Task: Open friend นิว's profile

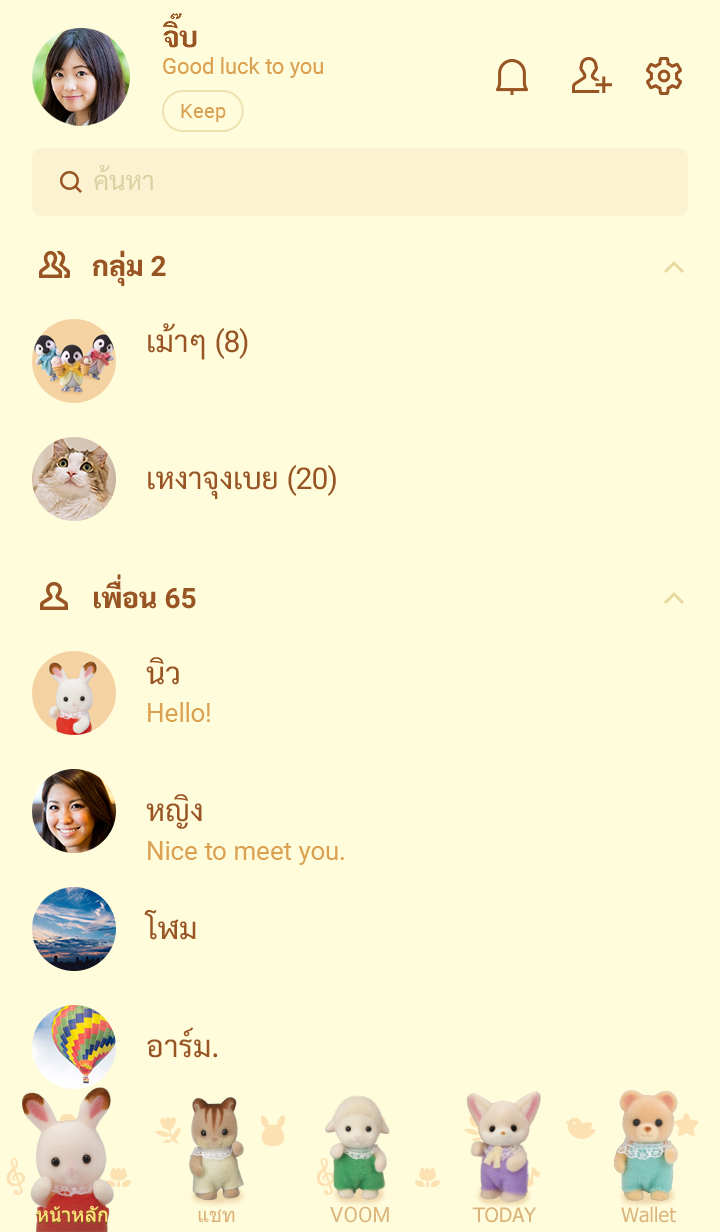Action: (x=163, y=692)
